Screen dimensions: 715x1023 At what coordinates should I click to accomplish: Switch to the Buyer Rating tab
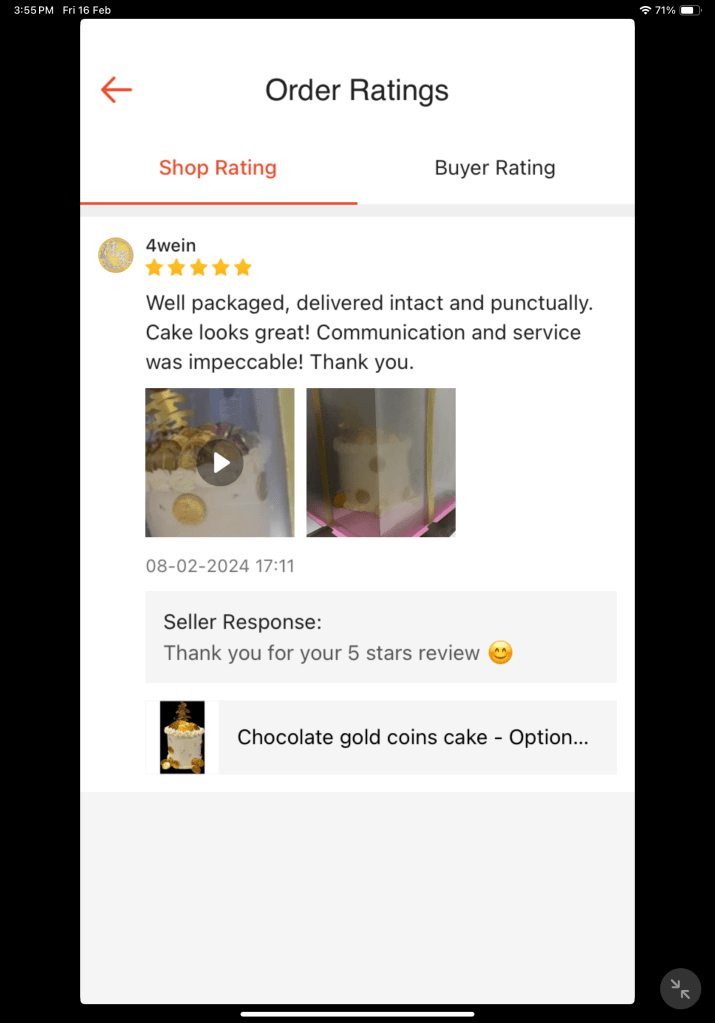click(494, 168)
